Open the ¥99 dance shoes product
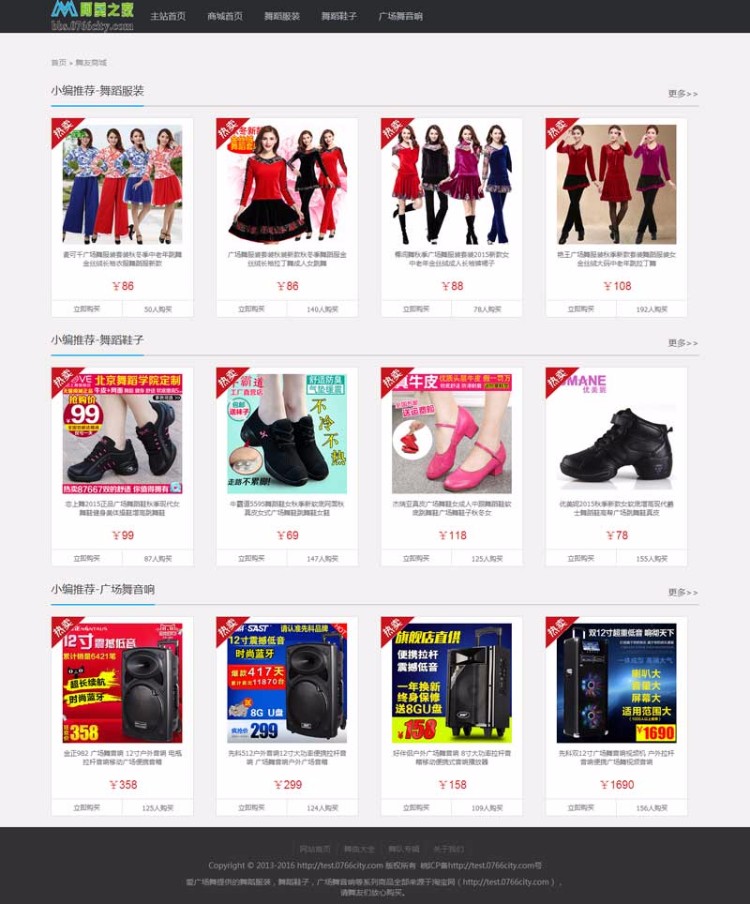 tap(122, 432)
